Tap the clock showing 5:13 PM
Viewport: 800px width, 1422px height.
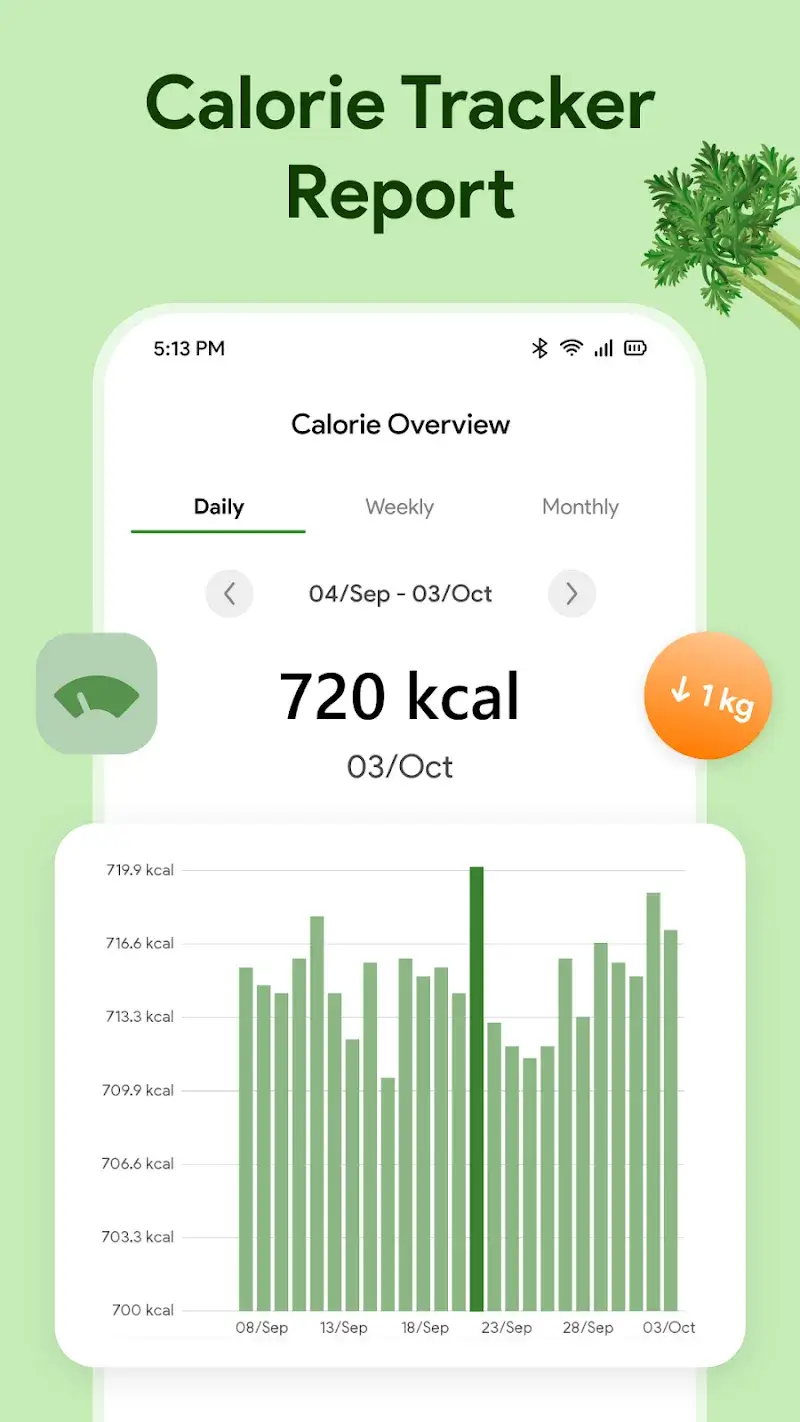pos(189,348)
